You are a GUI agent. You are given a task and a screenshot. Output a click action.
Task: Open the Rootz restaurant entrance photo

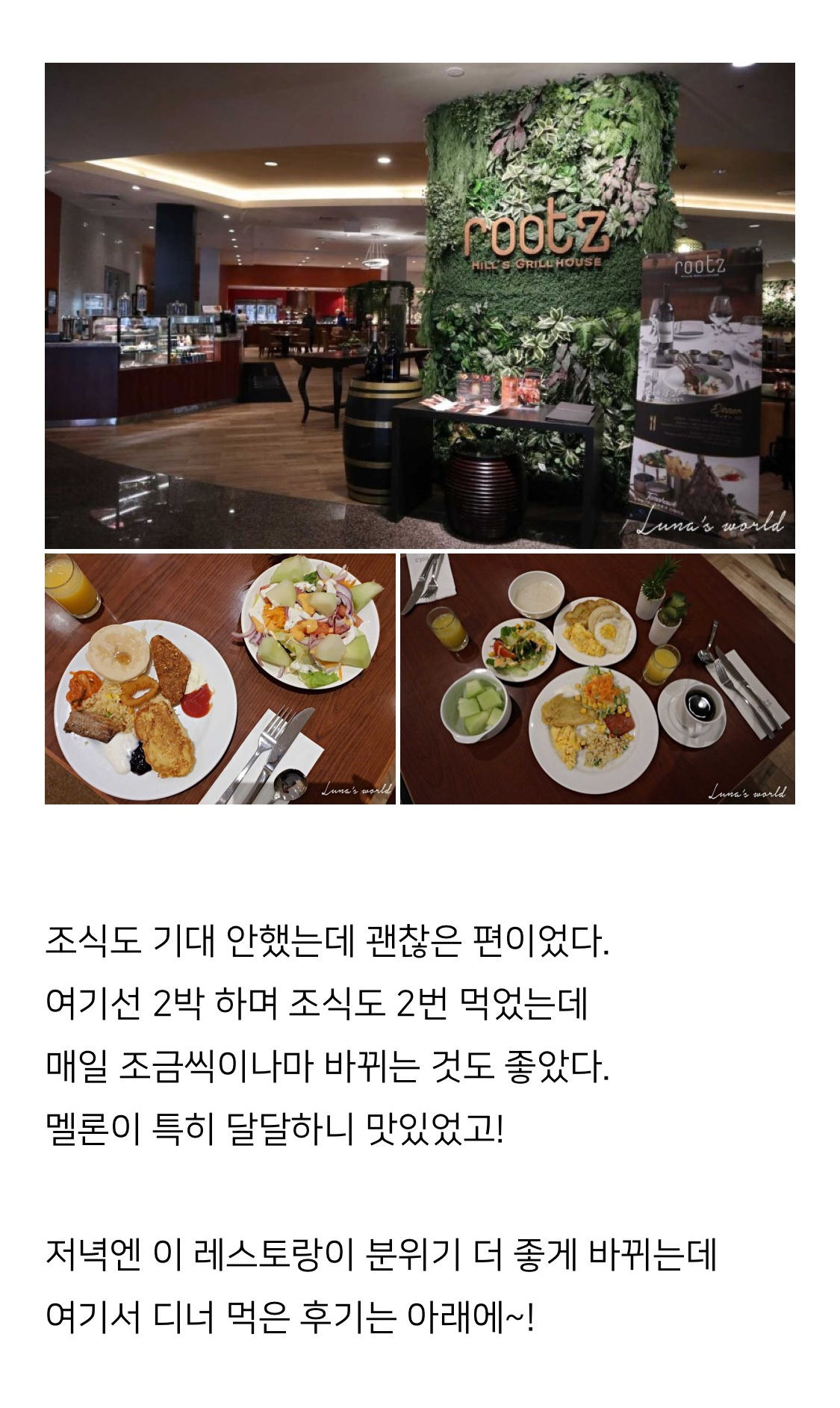[420, 306]
